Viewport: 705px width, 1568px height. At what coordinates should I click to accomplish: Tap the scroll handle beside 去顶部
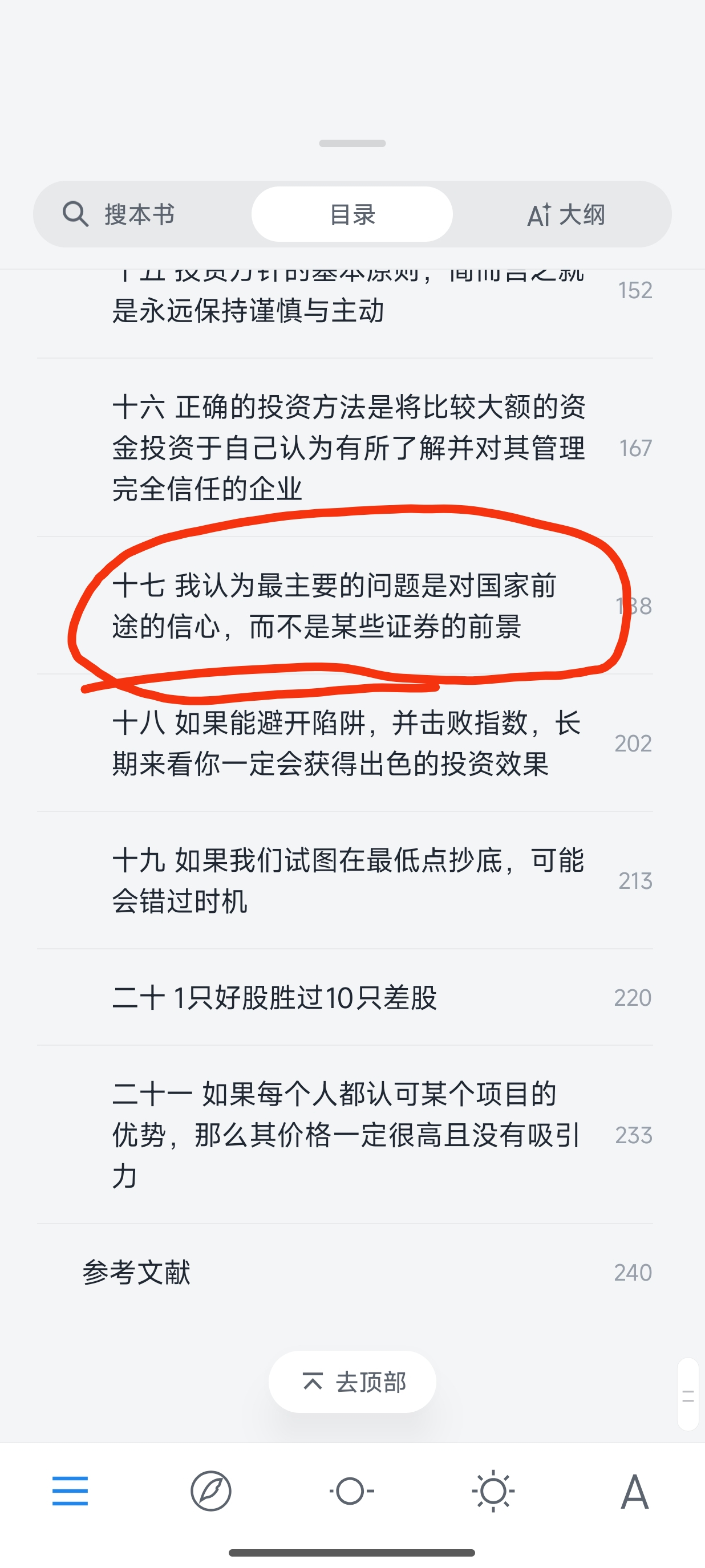[x=688, y=1395]
